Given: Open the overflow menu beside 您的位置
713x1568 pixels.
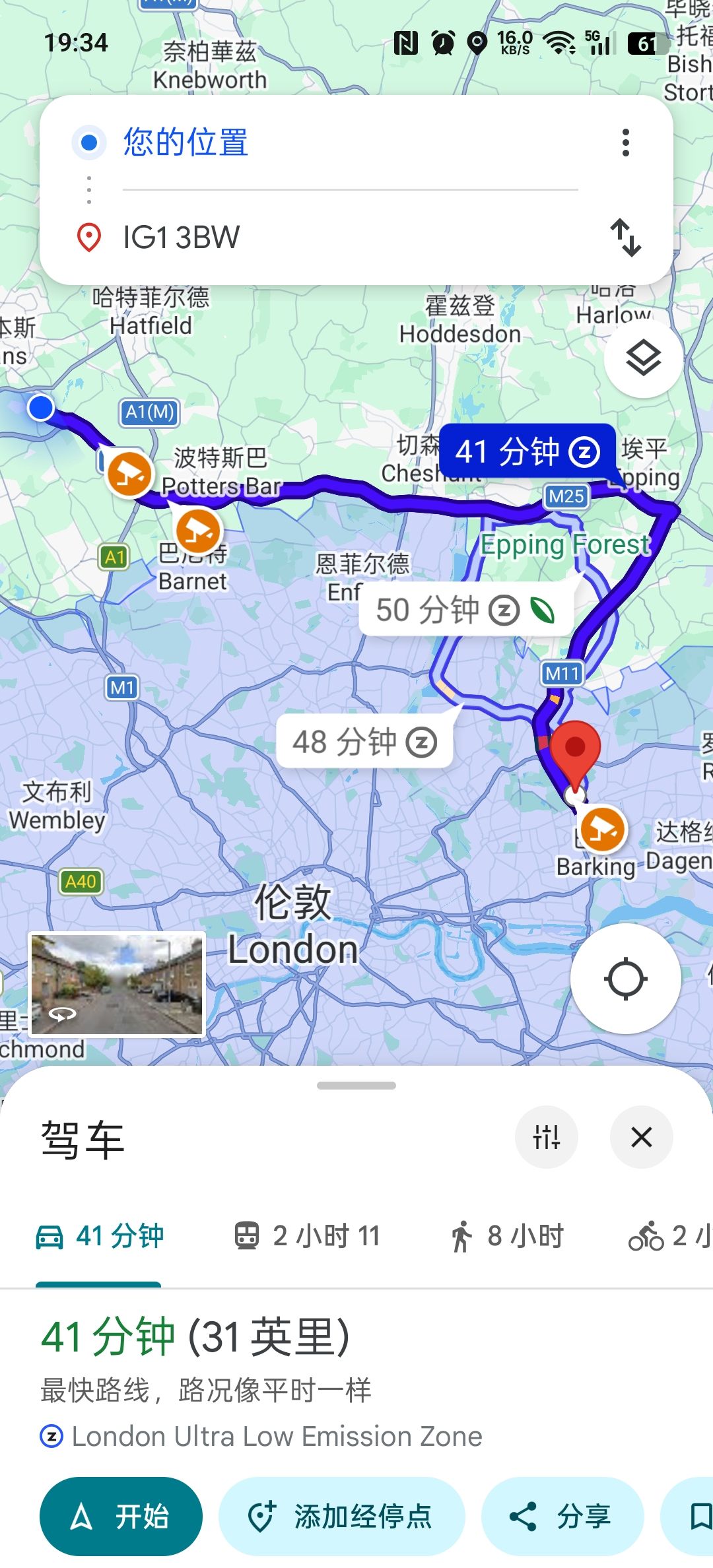Looking at the screenshot, I should pos(625,143).
